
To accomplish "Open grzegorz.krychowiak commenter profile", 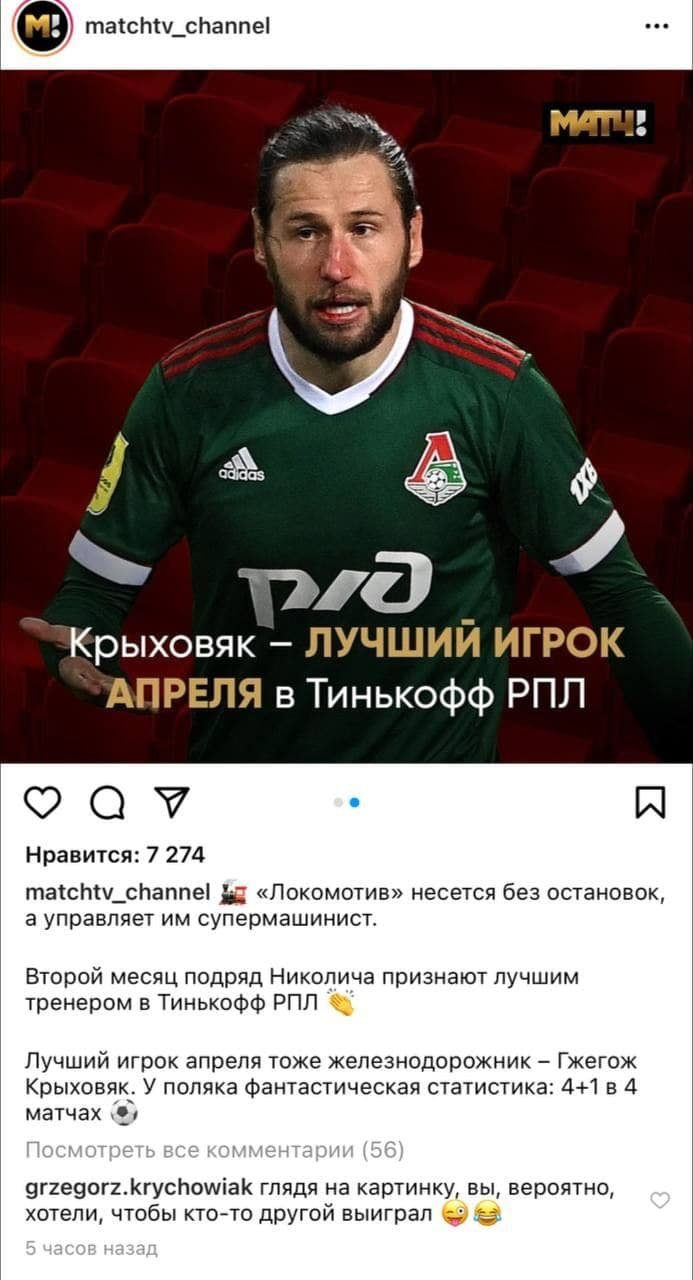I will tap(138, 1188).
